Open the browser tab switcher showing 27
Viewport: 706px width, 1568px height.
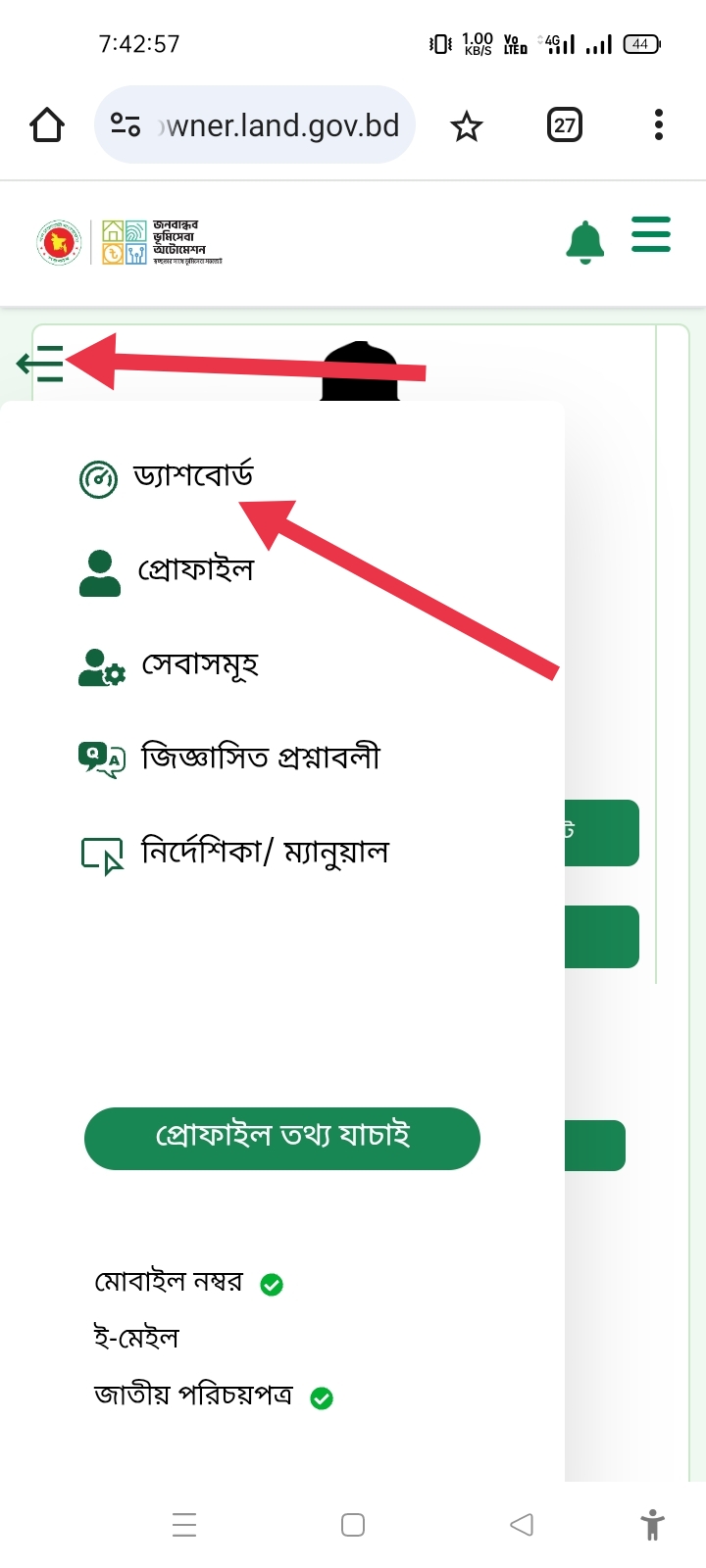pos(564,125)
